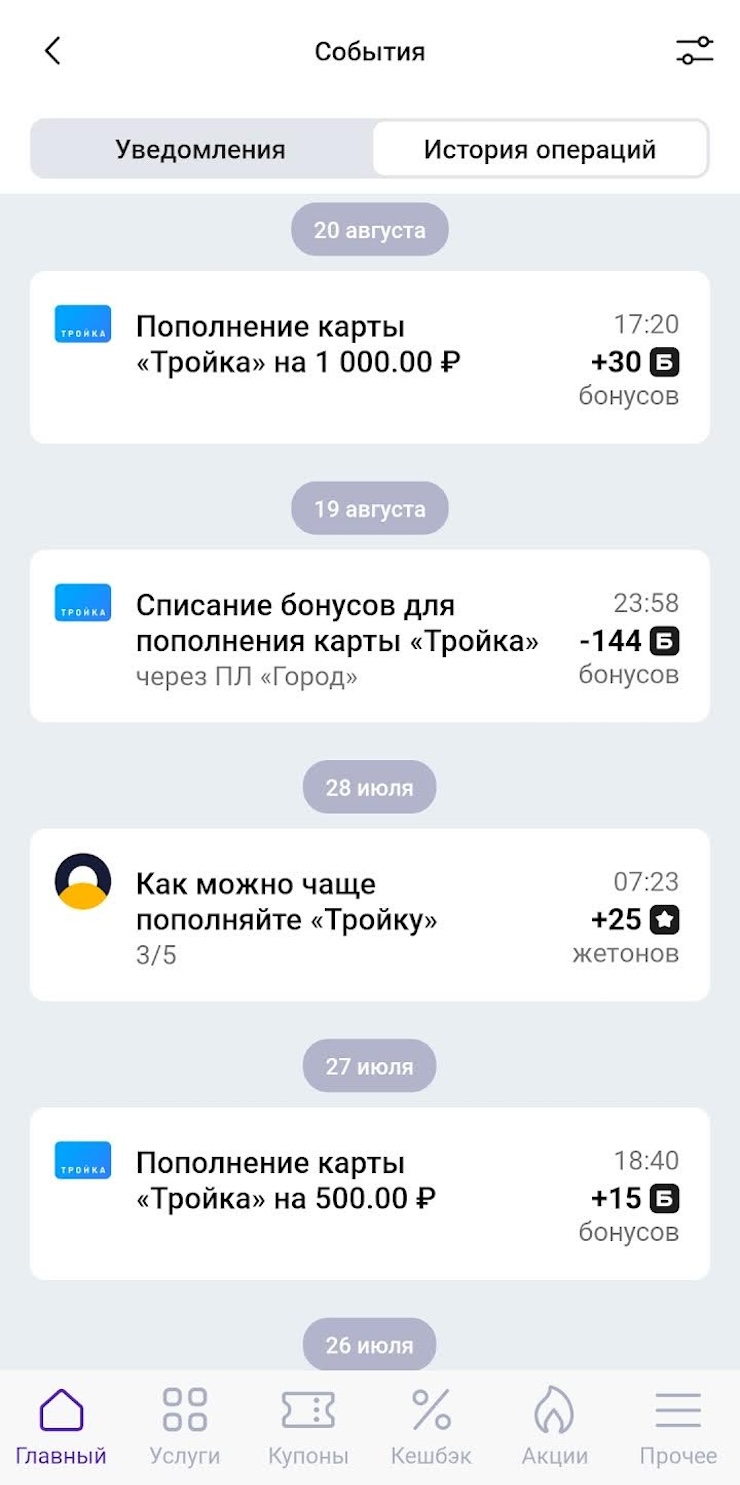Open the Кешбэк tab
This screenshot has width=740, height=1485.
[431, 1427]
